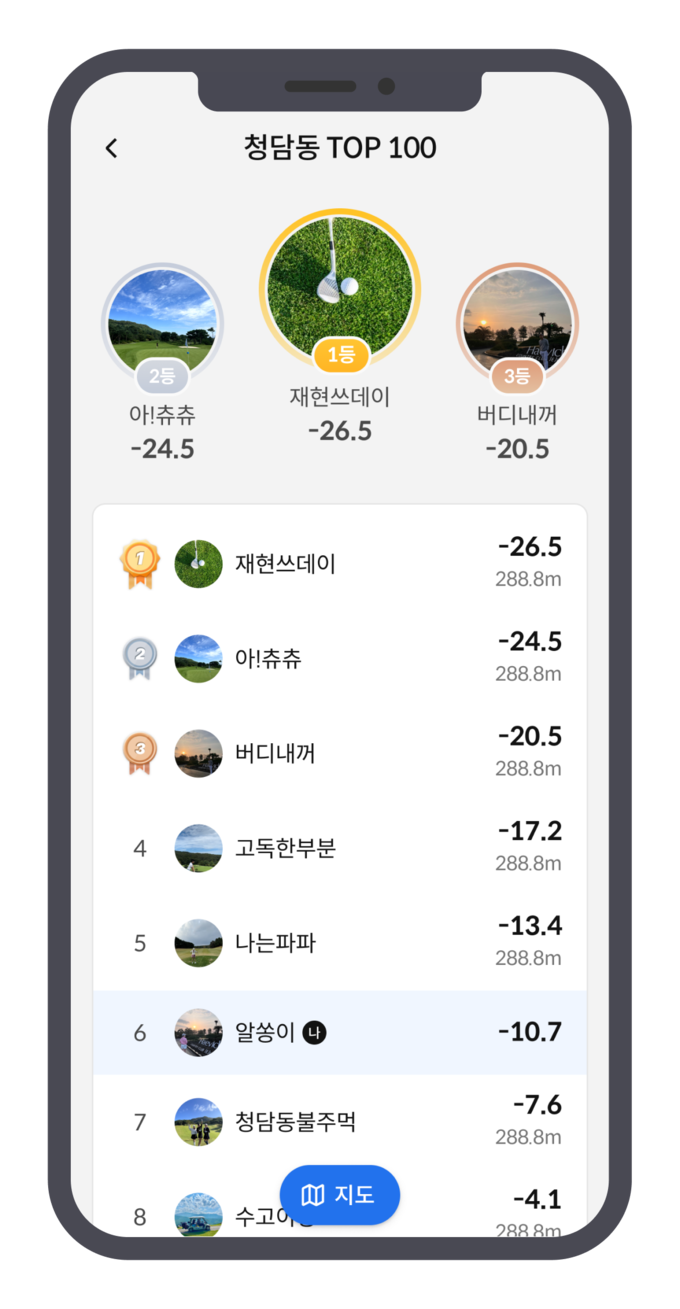
Task: Open 아!츄츄 row in ranking list
Action: [340, 658]
